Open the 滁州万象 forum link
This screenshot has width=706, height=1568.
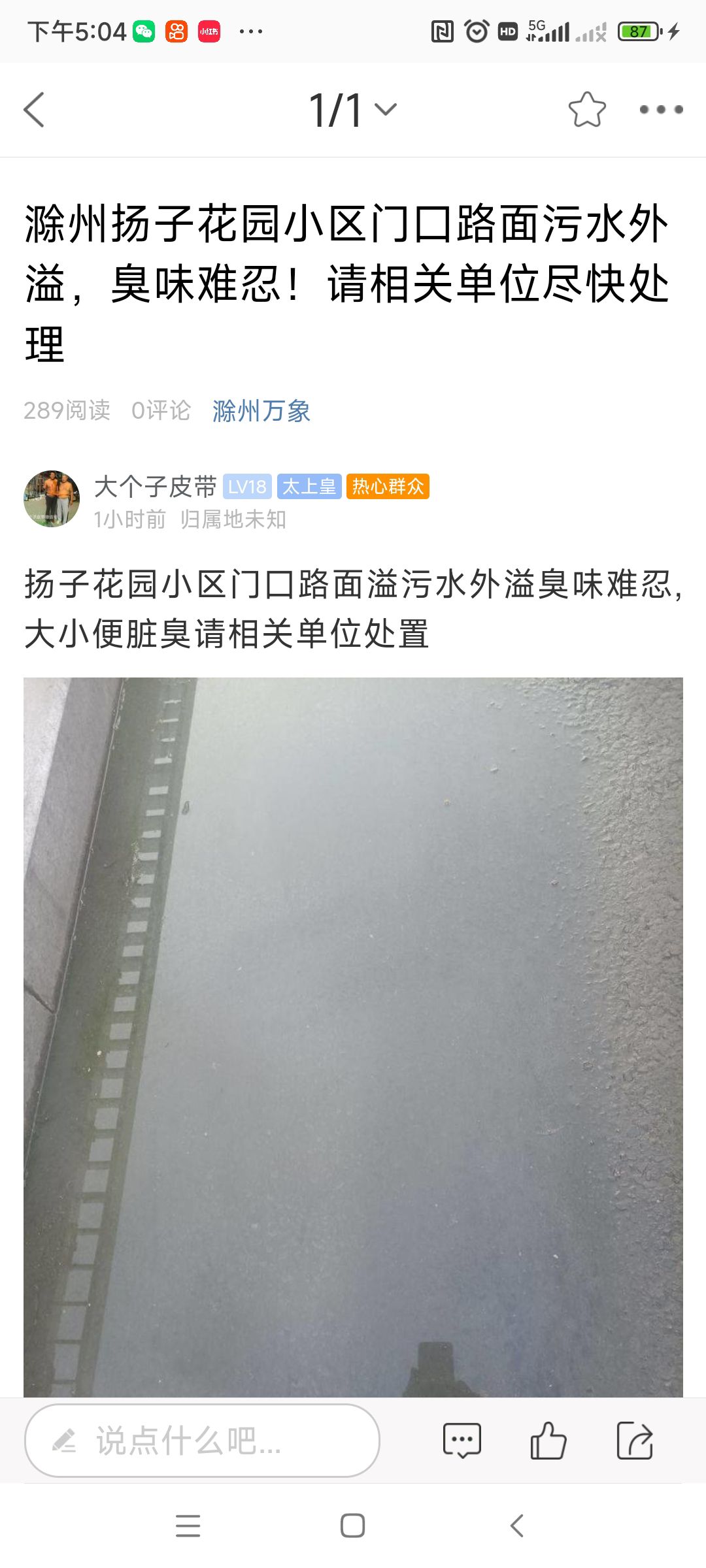point(261,411)
